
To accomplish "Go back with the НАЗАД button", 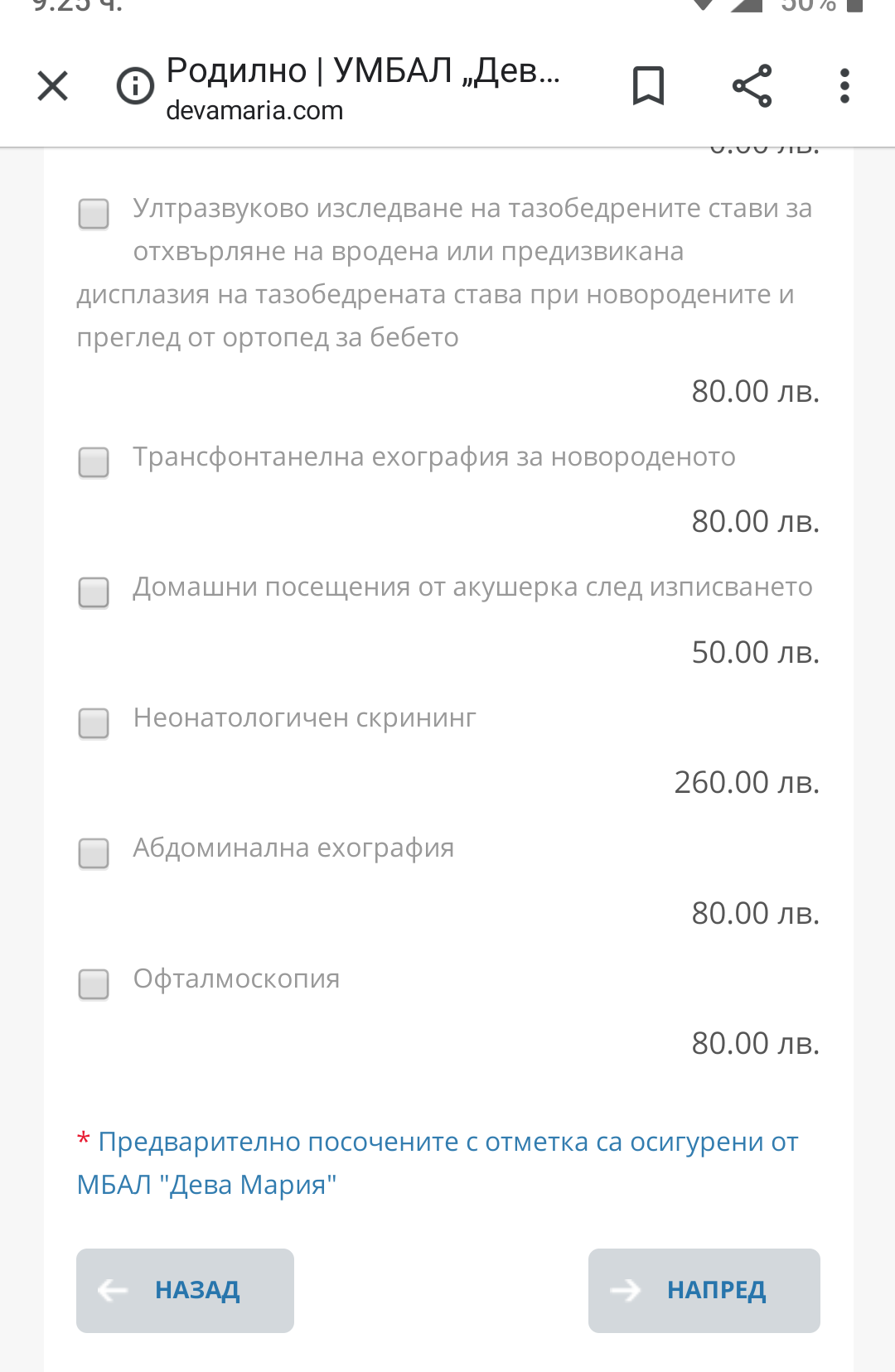I will pos(185,1290).
